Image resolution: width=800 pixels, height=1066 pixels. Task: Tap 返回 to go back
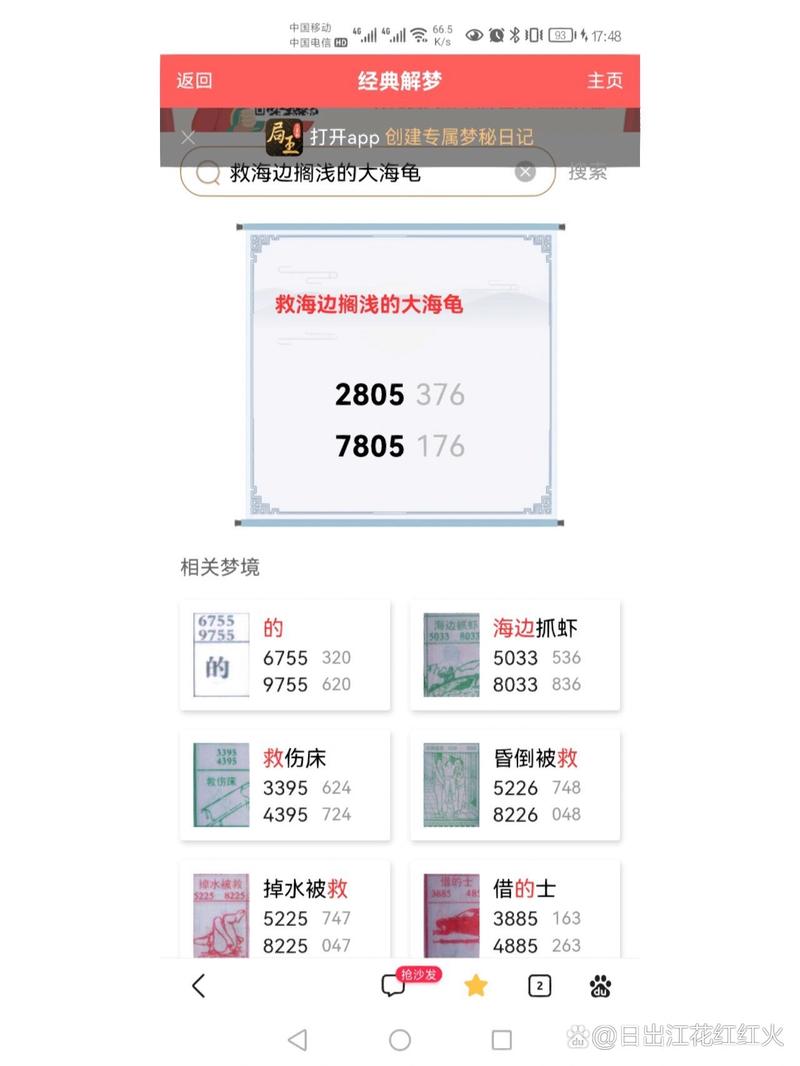pyautogui.click(x=195, y=81)
